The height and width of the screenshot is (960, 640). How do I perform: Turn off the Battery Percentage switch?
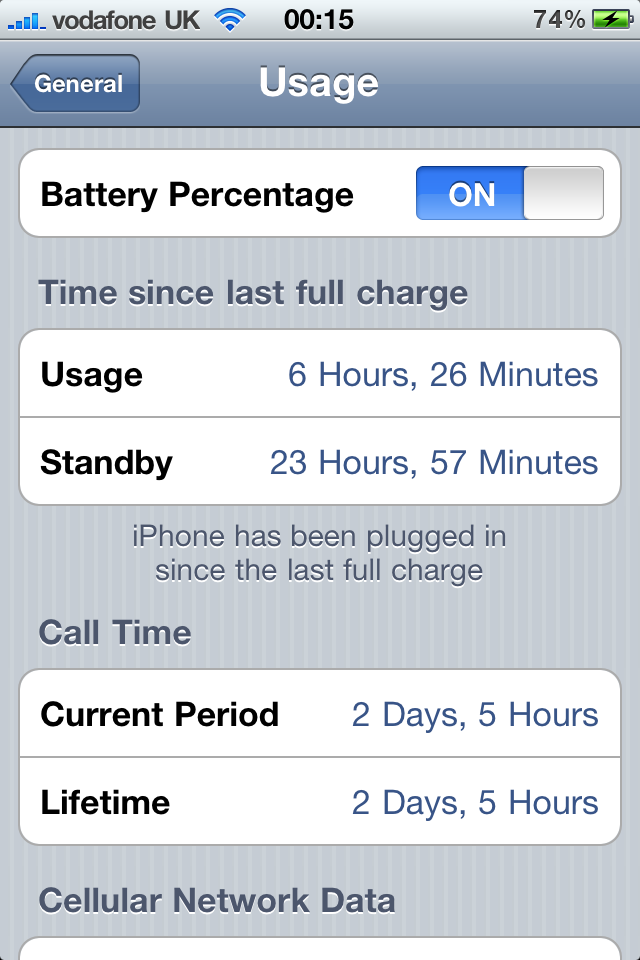point(510,194)
